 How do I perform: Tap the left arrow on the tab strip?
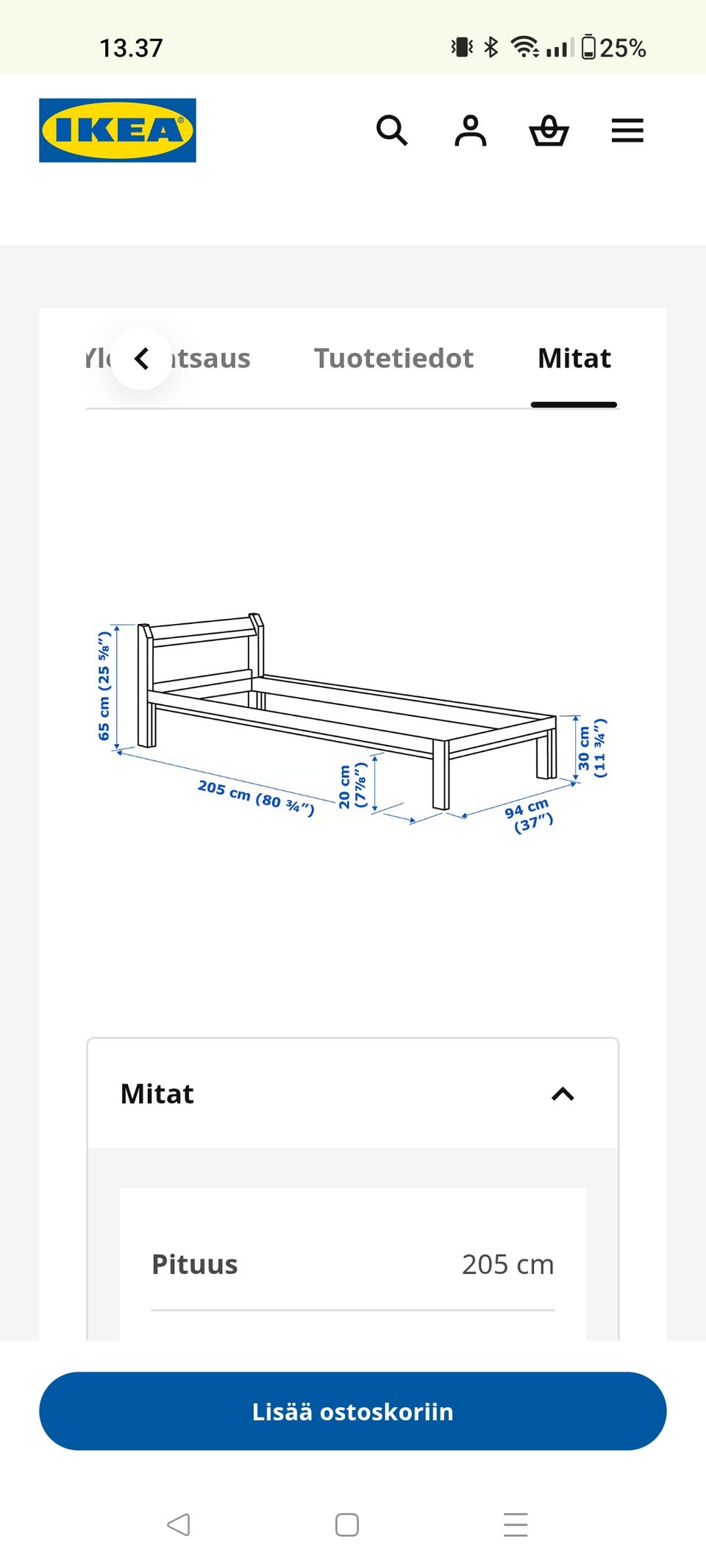point(141,359)
